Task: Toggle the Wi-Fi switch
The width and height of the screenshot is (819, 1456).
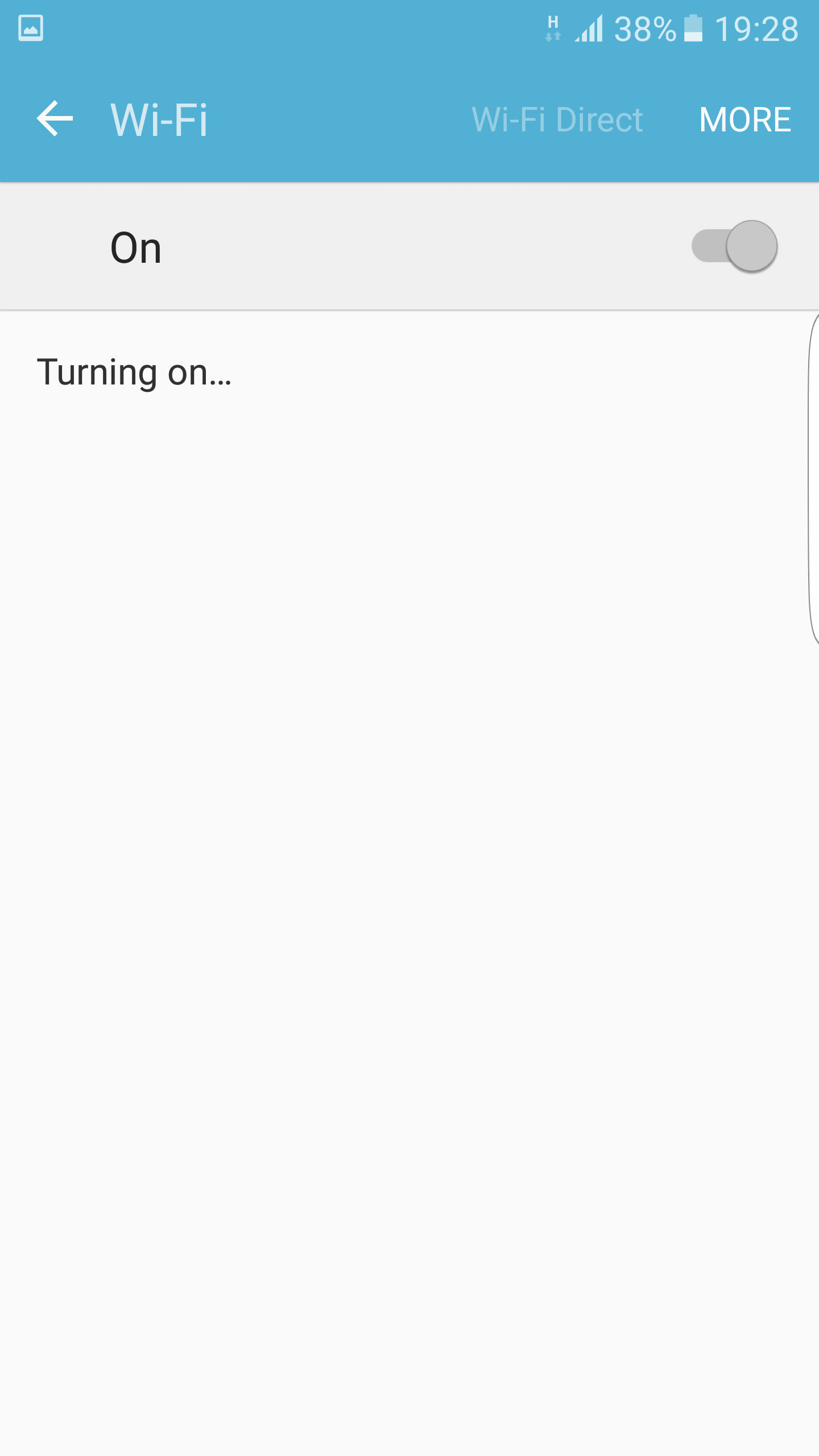Action: (734, 246)
